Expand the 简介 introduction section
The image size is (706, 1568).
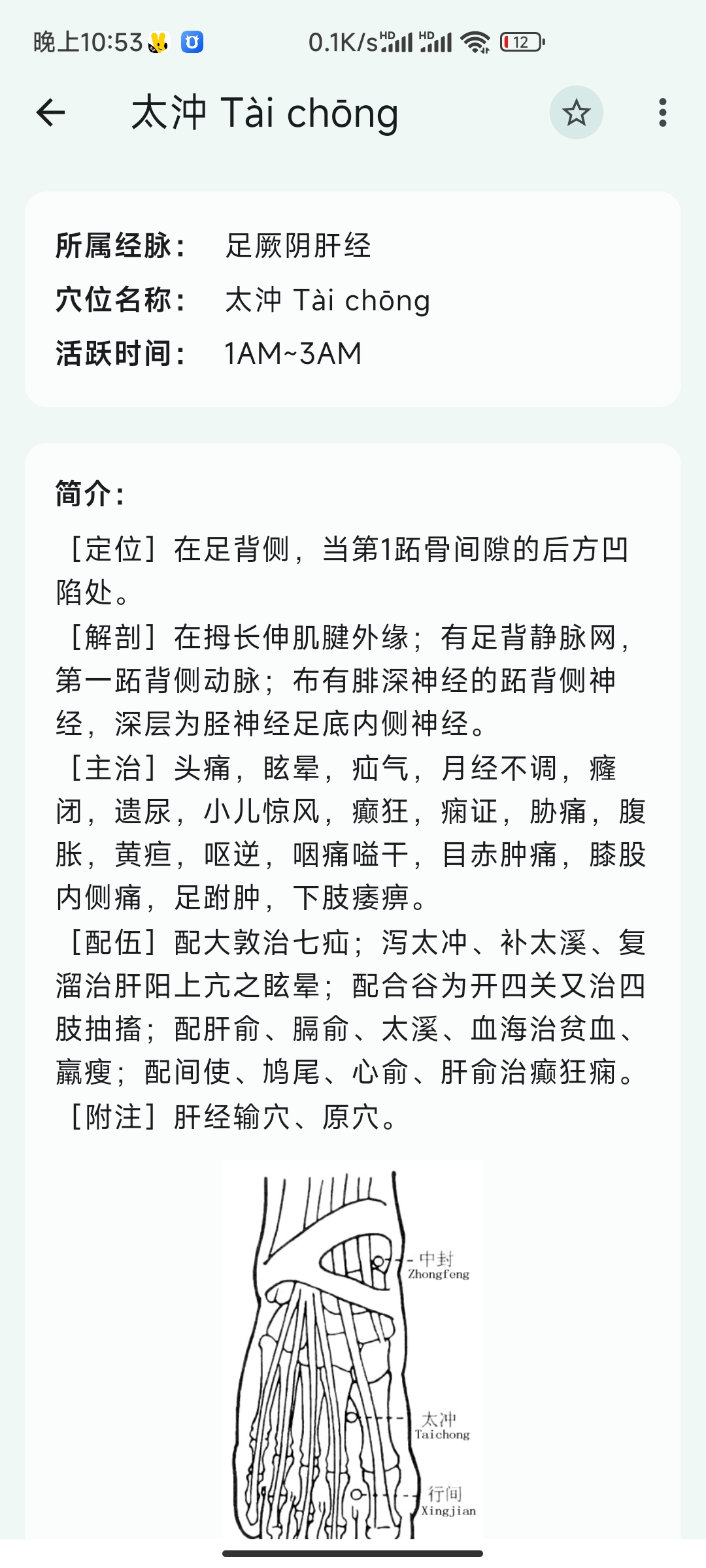[x=88, y=497]
